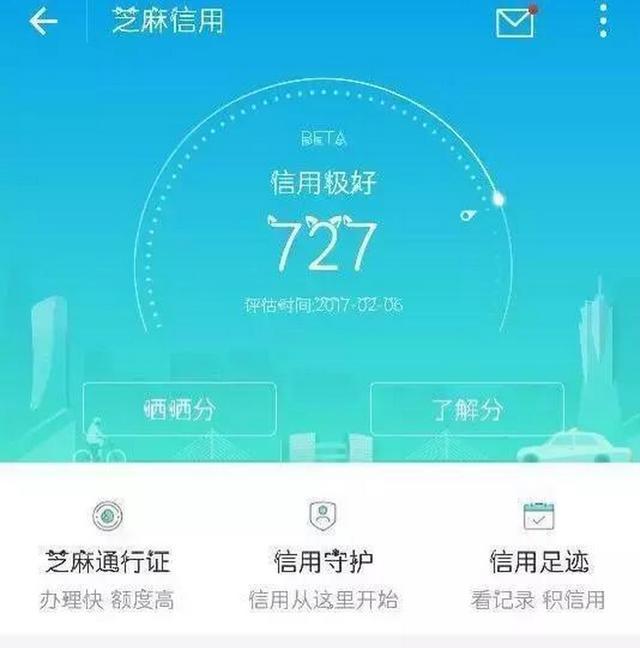
Task: Tap the 晒晒分 share score button
Action: (x=179, y=408)
